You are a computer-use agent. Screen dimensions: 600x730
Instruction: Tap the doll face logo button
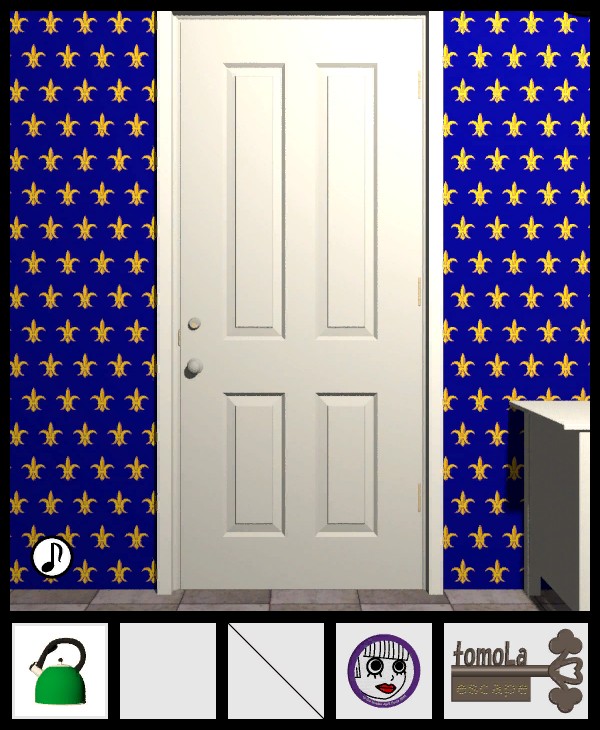(x=384, y=671)
